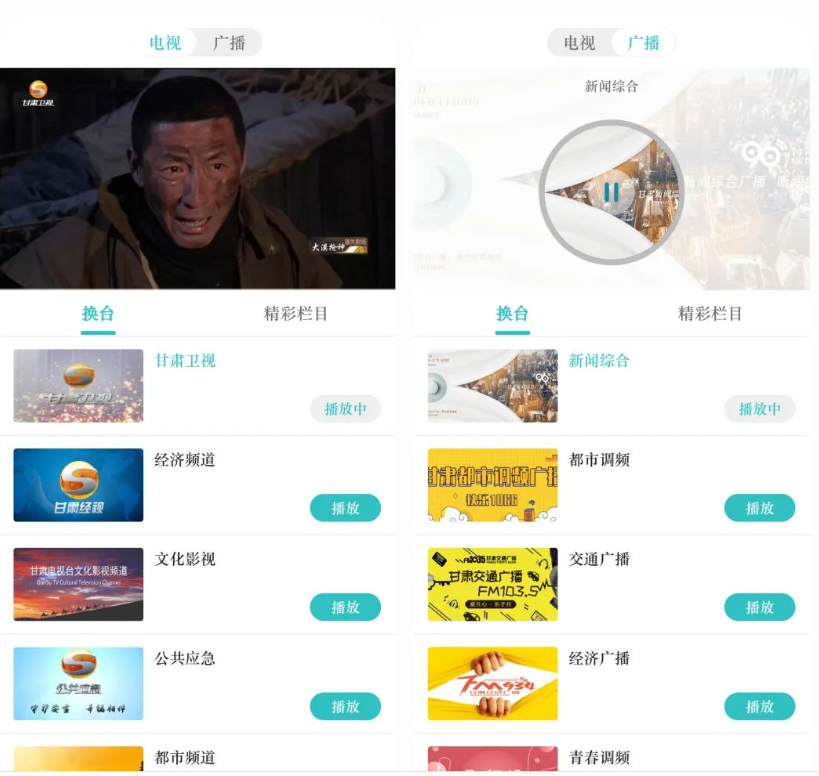Play 都市调频 radio station
Image resolution: width=819 pixels, height=776 pixels.
(759, 508)
